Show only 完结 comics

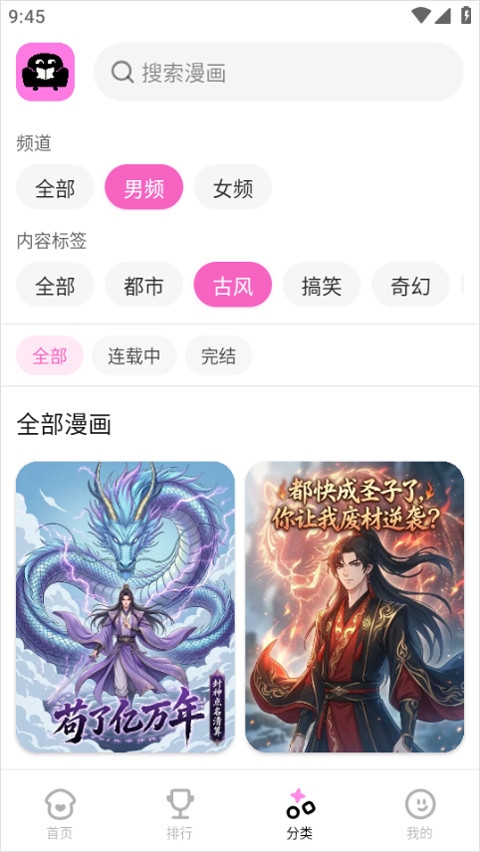(x=219, y=355)
